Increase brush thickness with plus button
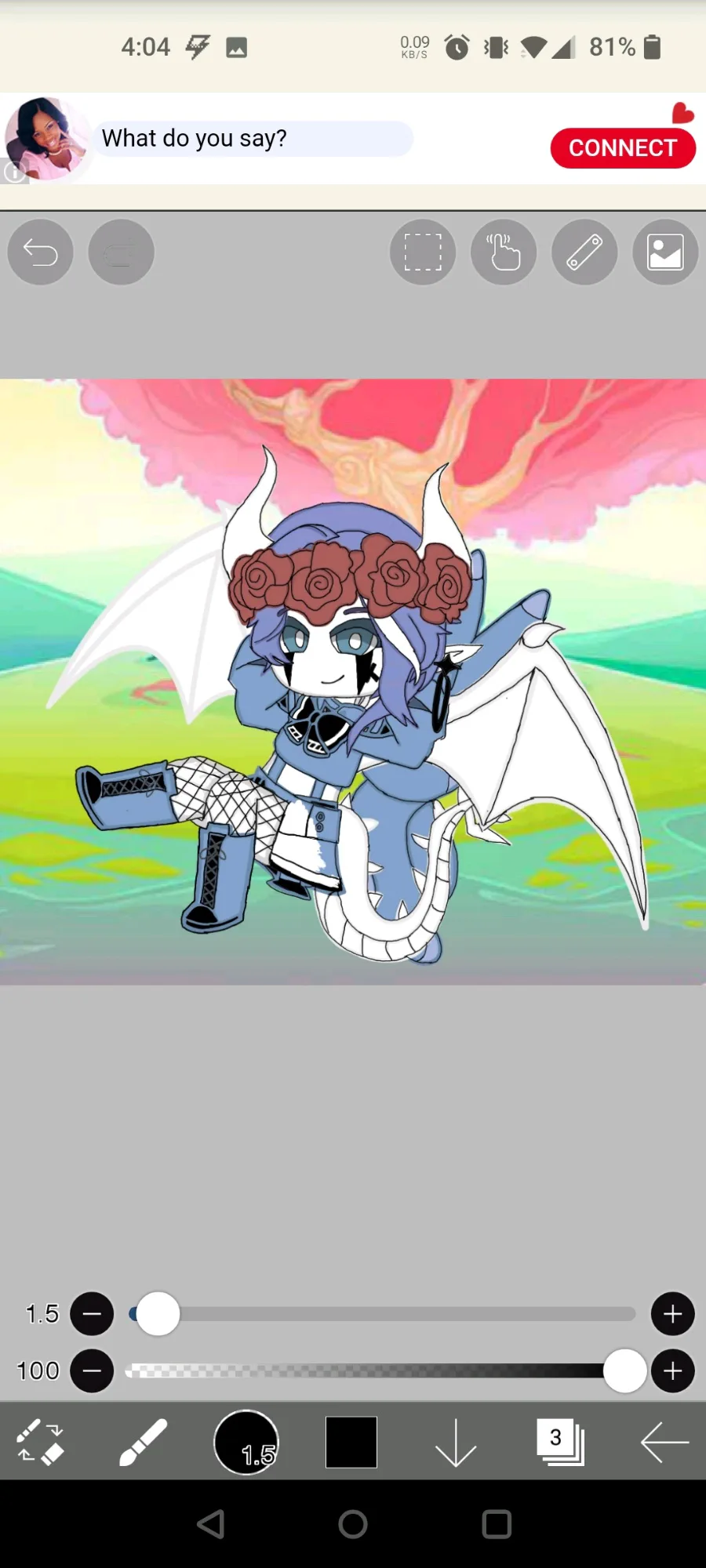The width and height of the screenshot is (706, 1568). [673, 1314]
